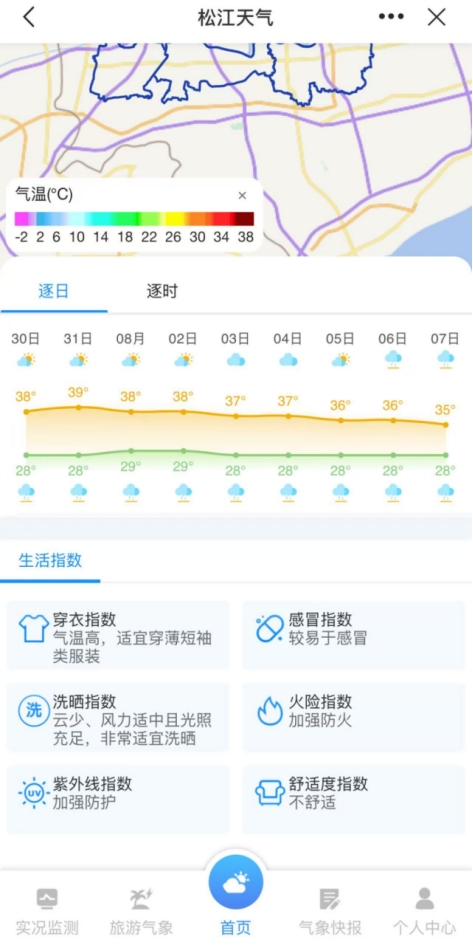473x945 pixels.
Task: View the 洗晒指数 laundry index card
Action: (x=118, y=717)
